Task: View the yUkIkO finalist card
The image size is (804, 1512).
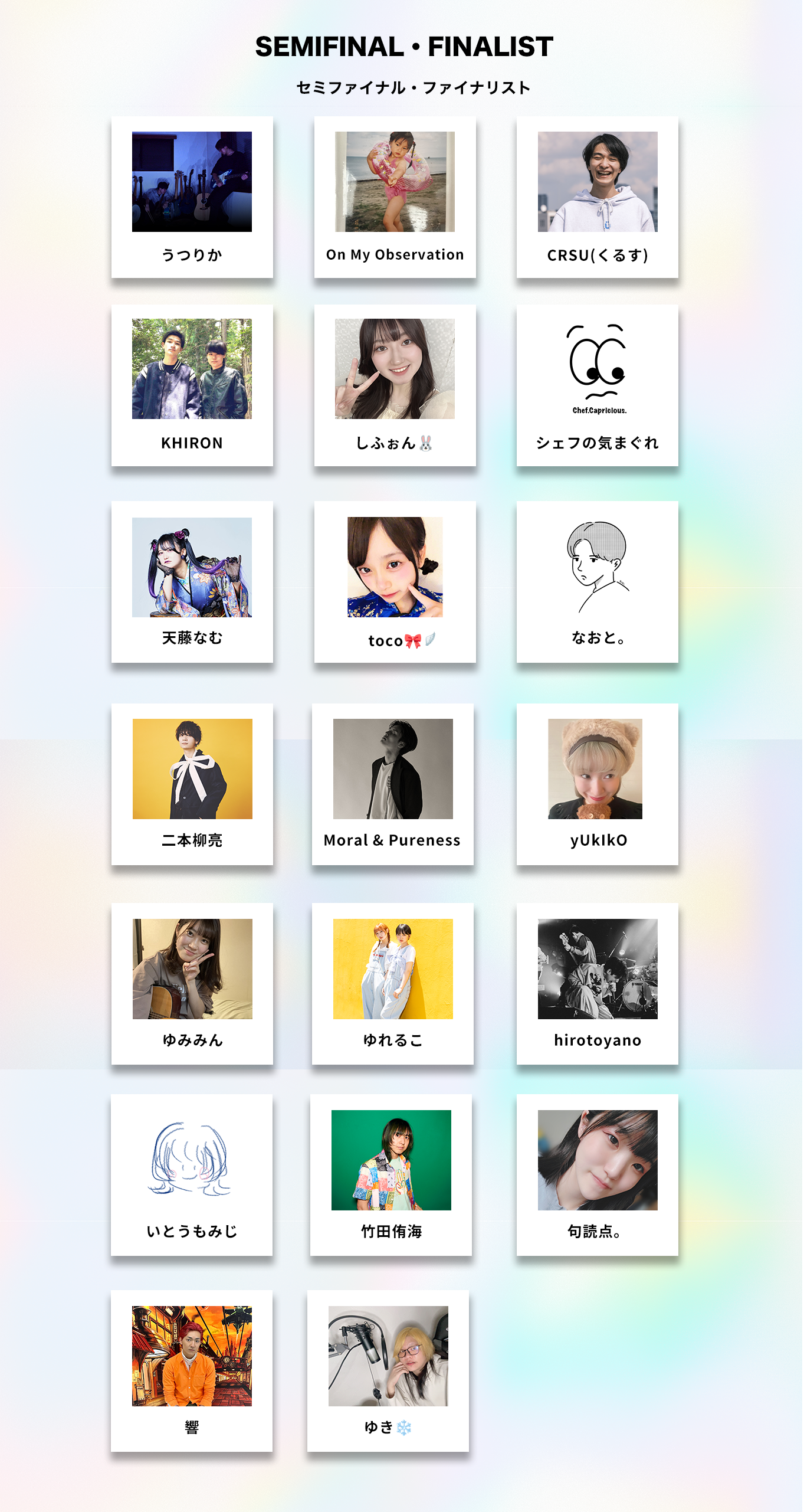Action: pos(597,784)
